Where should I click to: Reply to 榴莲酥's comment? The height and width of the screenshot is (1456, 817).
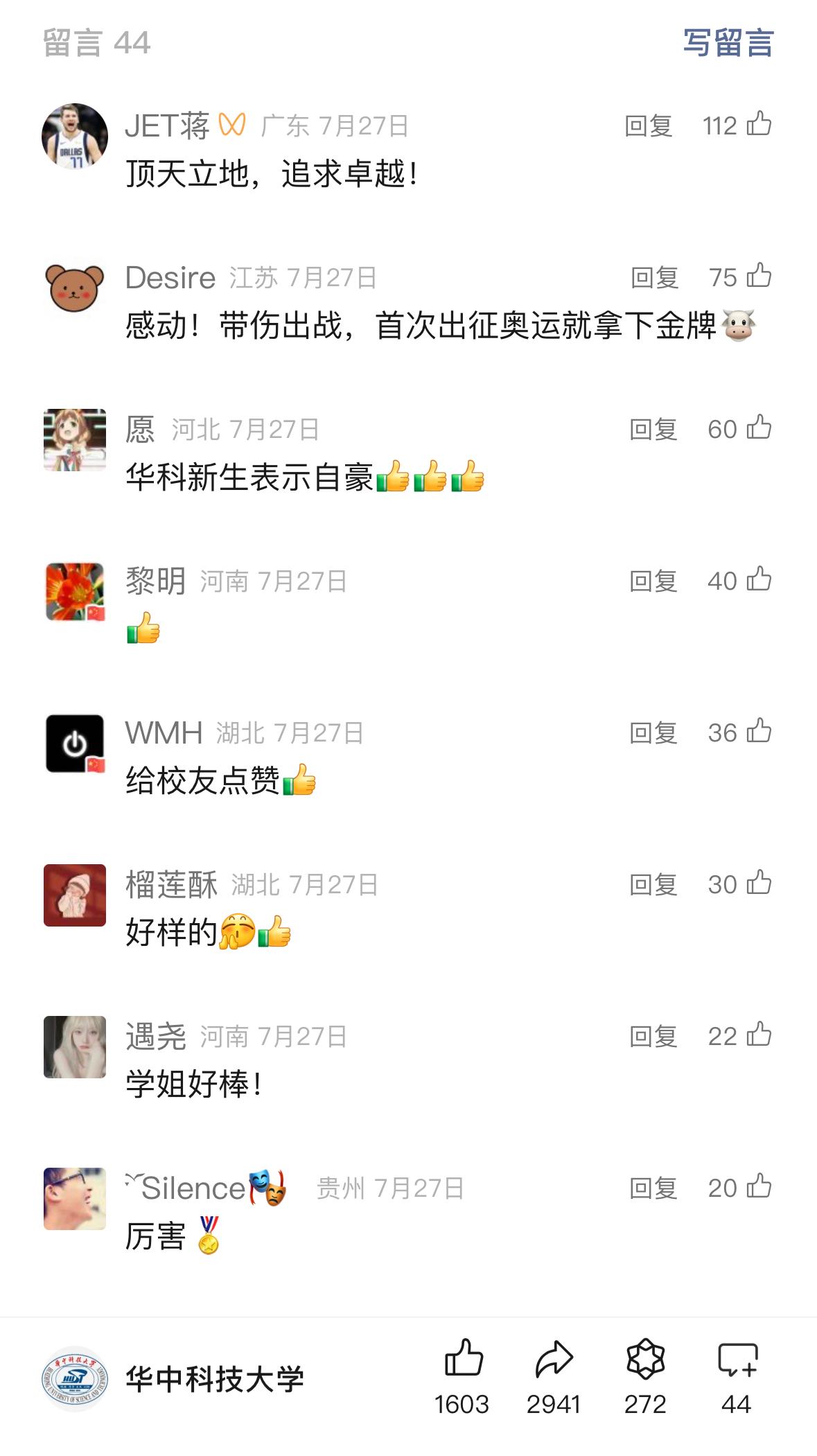click(653, 885)
